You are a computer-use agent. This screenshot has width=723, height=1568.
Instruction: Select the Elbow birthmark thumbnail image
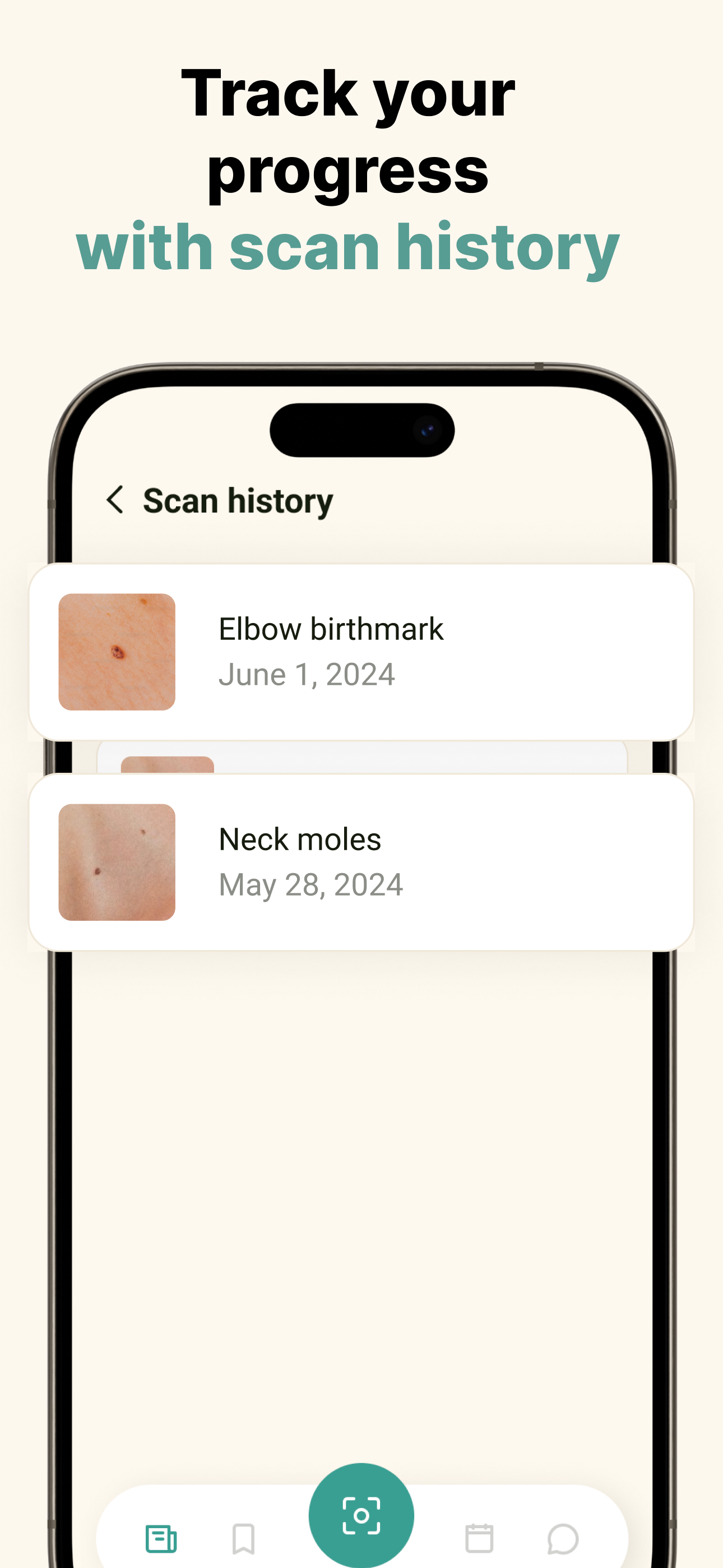(x=116, y=652)
